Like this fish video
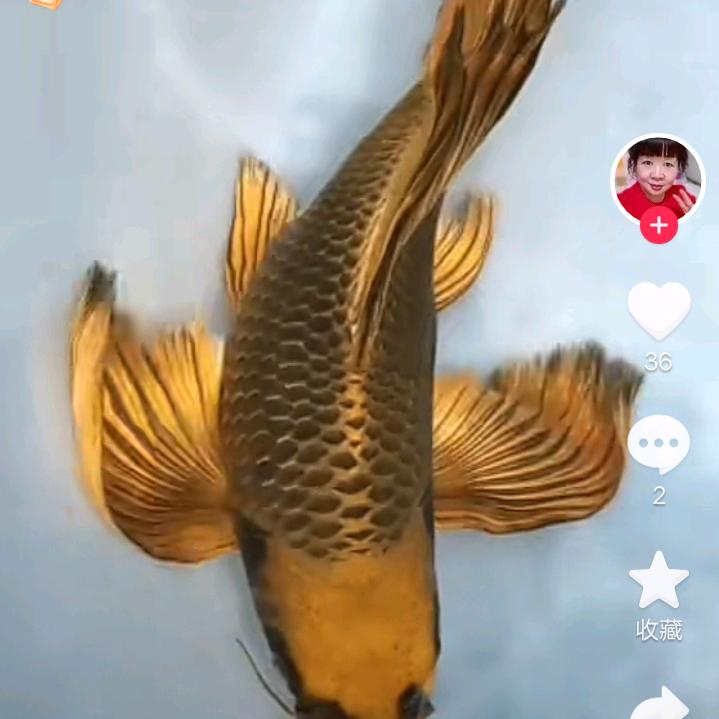Viewport: 719px width, 719px height. 658,310
